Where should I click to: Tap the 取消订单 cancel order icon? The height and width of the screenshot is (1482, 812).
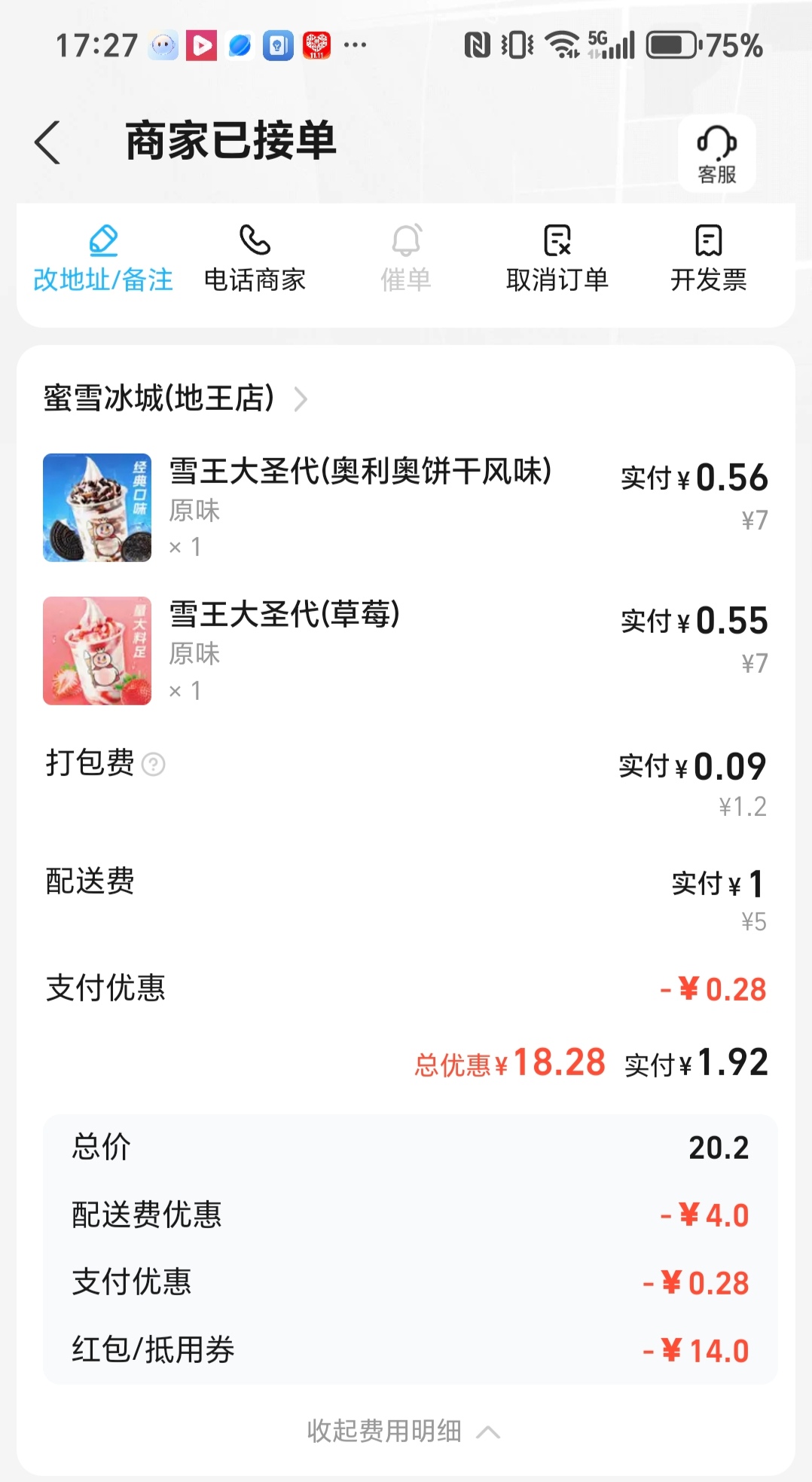pos(557,241)
